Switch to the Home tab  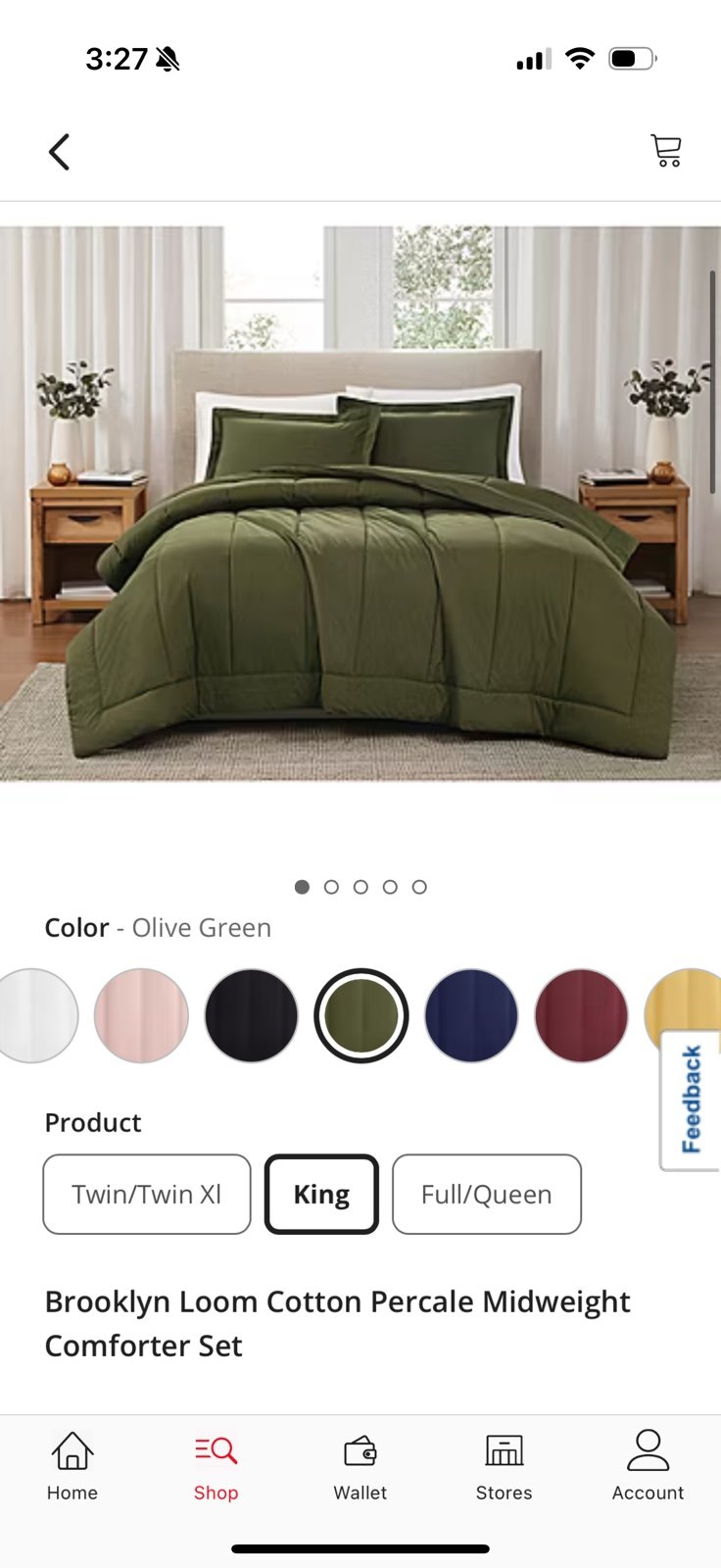tap(72, 1466)
